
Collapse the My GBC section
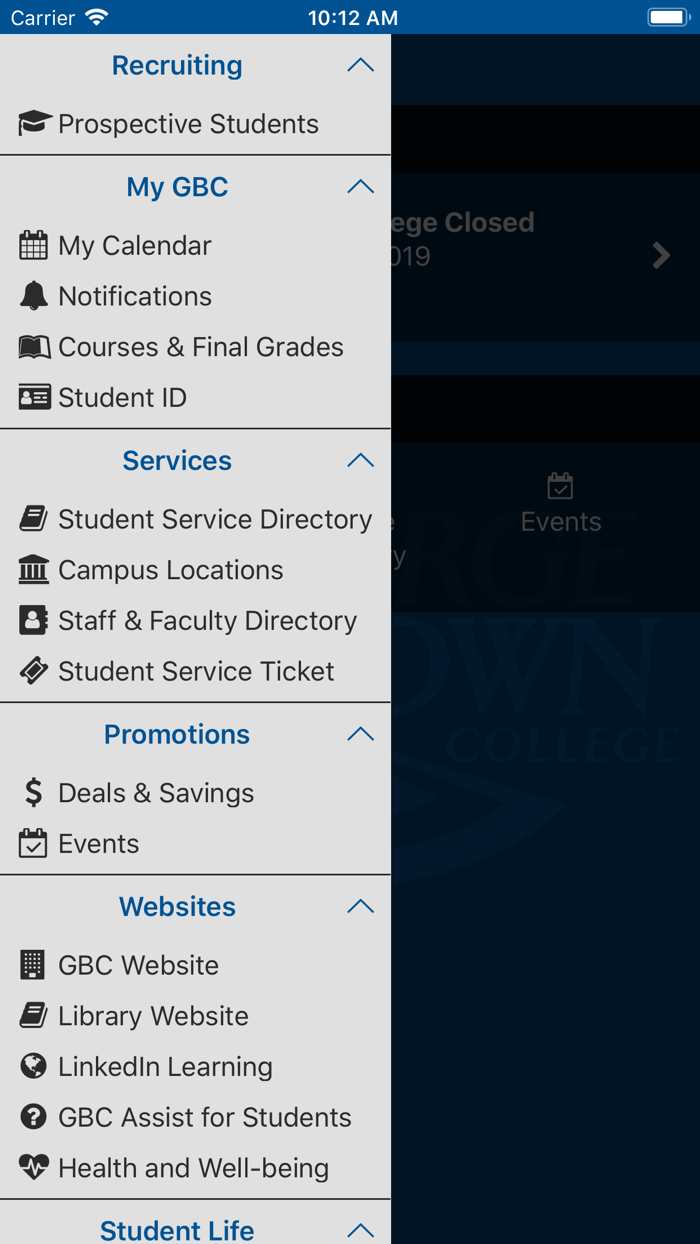coord(360,187)
